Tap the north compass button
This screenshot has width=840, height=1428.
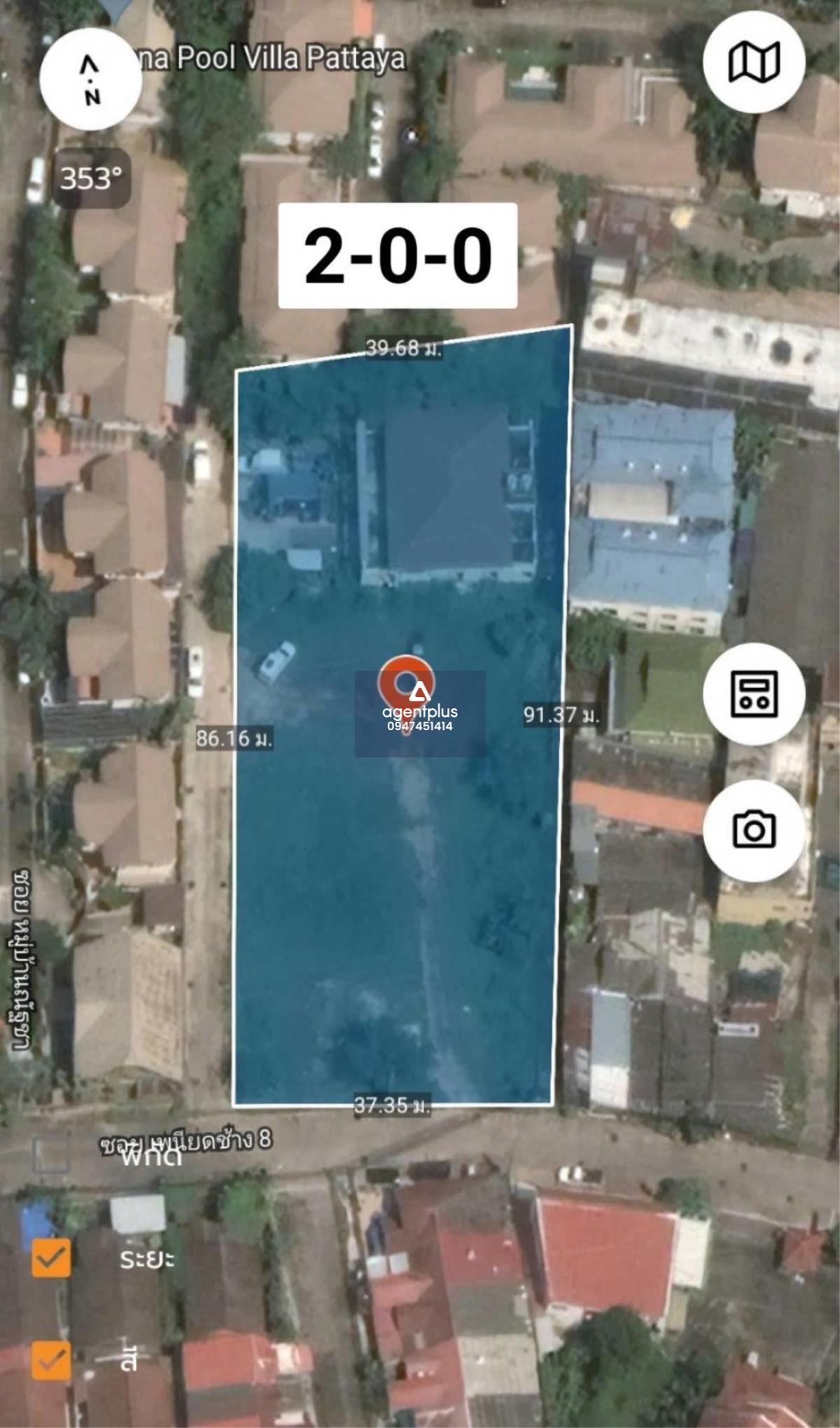coord(90,78)
